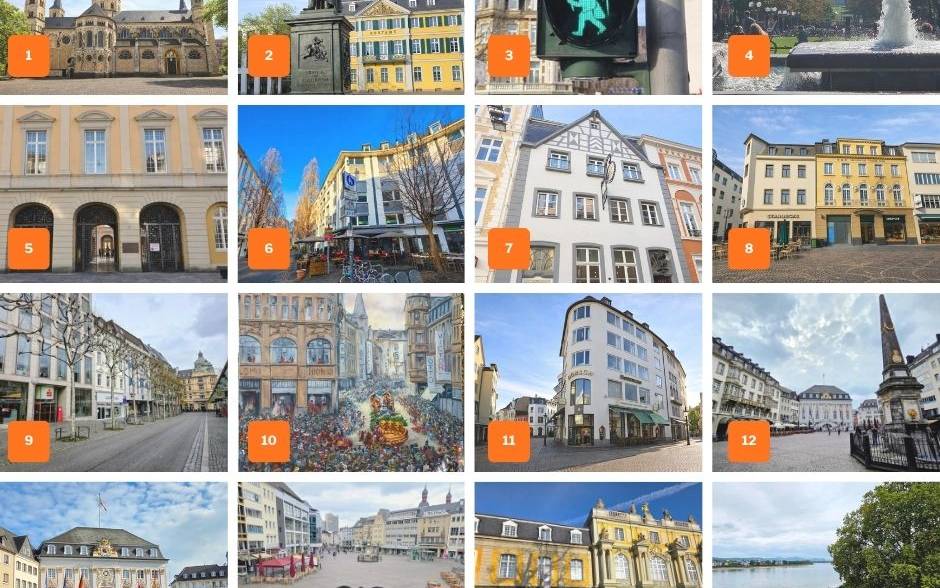View photo 7 of the white gabled house
The image size is (940, 588).
click(588, 190)
